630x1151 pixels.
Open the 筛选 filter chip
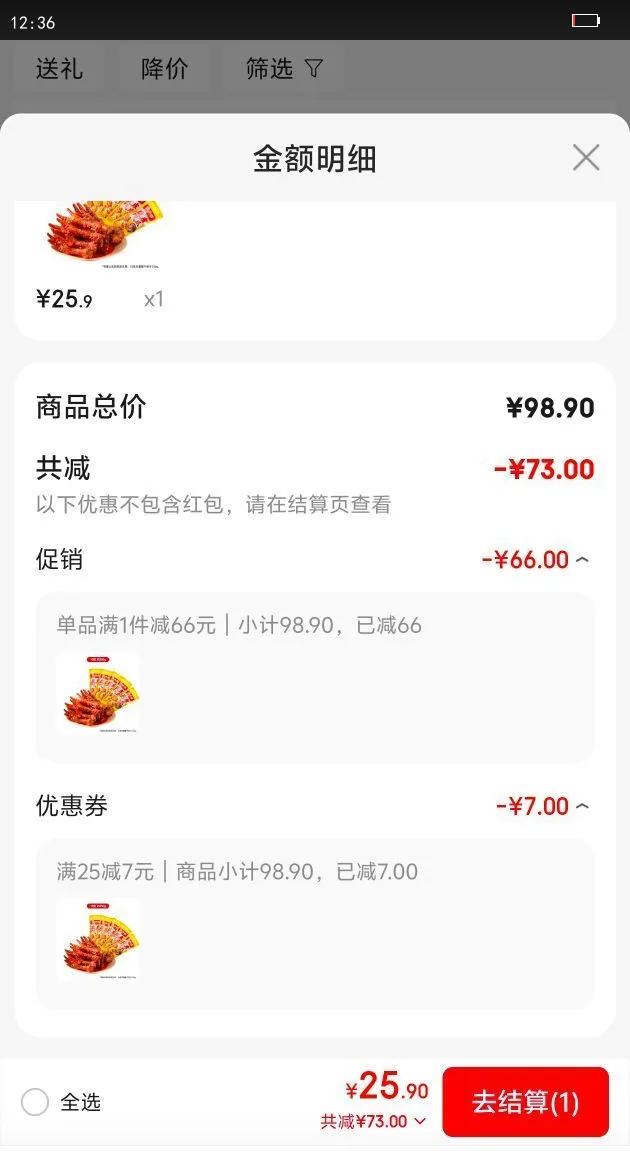click(284, 68)
